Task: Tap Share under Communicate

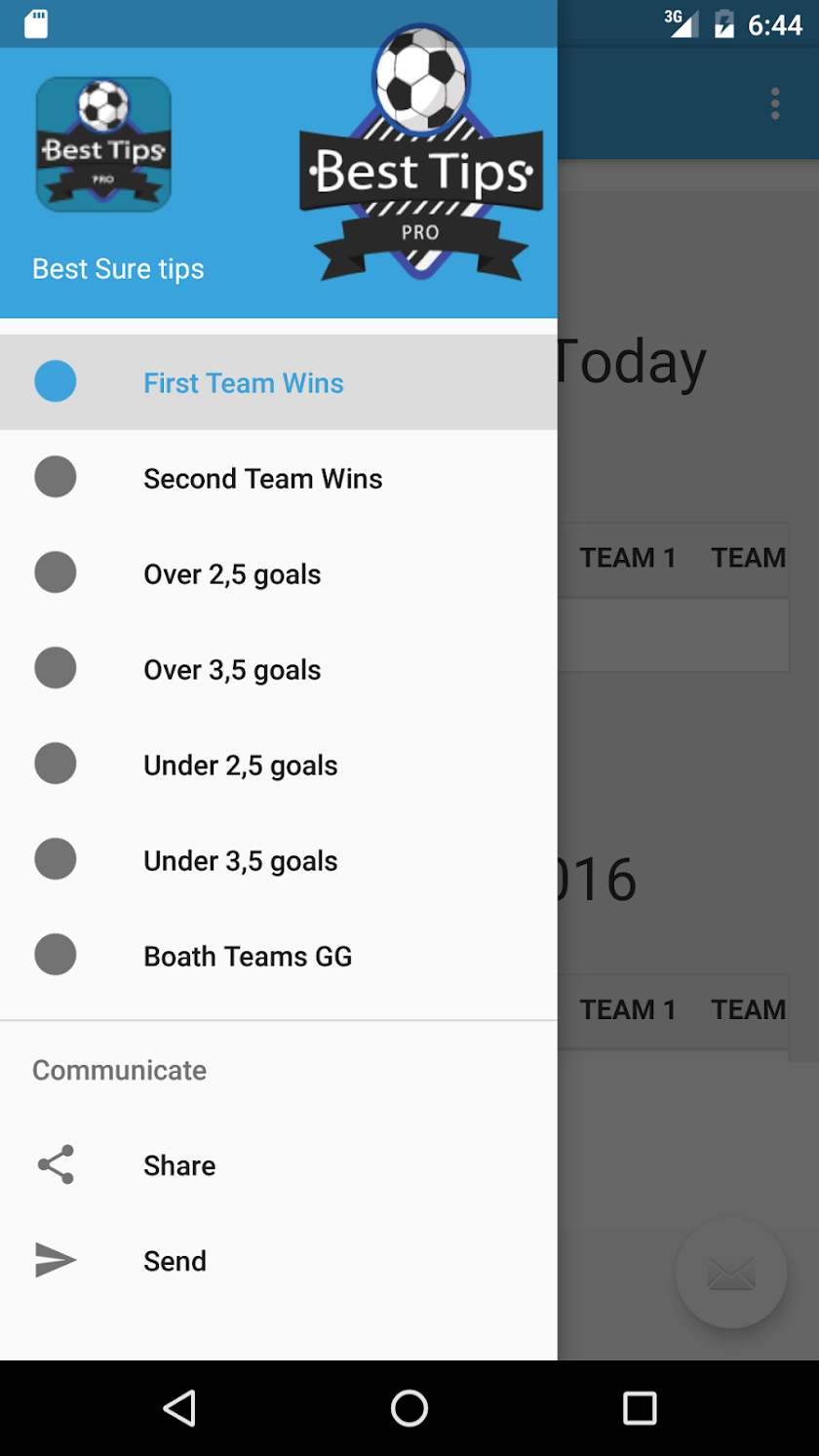Action: click(x=179, y=1164)
